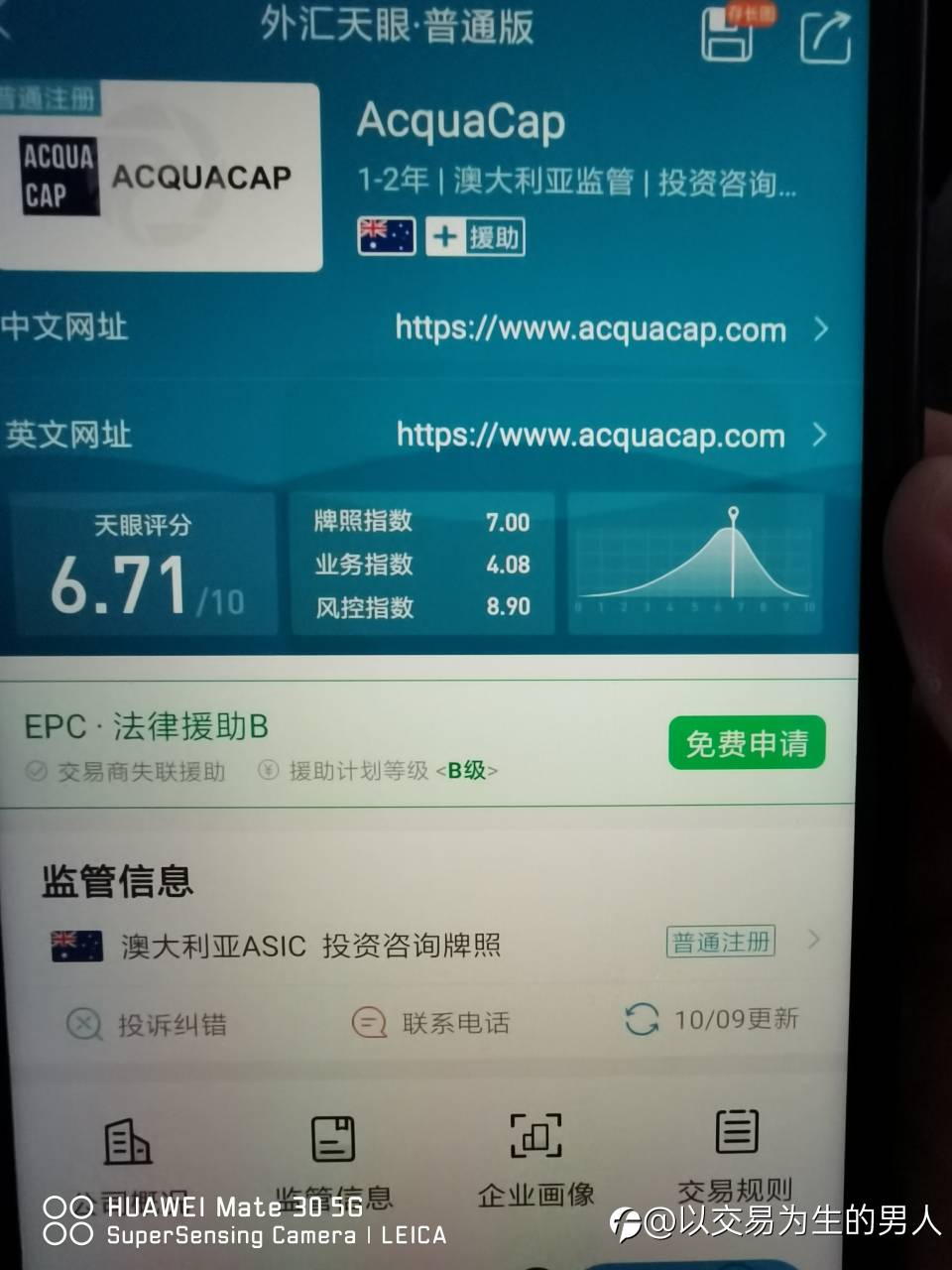
Task: Tap 投诉纠错 to report an error
Action: click(147, 1023)
